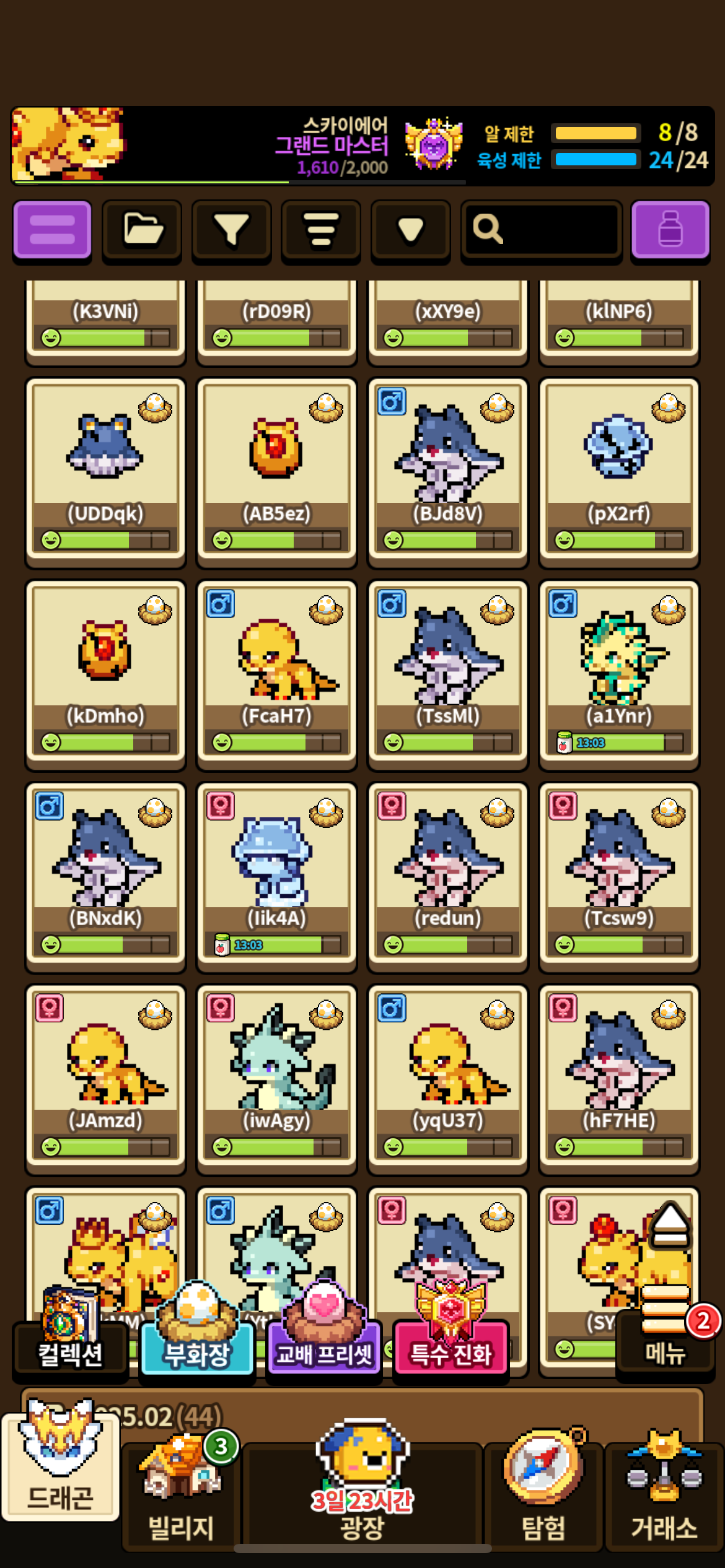Expand the dropdown arrow button
Viewport: 725px width, 1568px height.
click(410, 229)
